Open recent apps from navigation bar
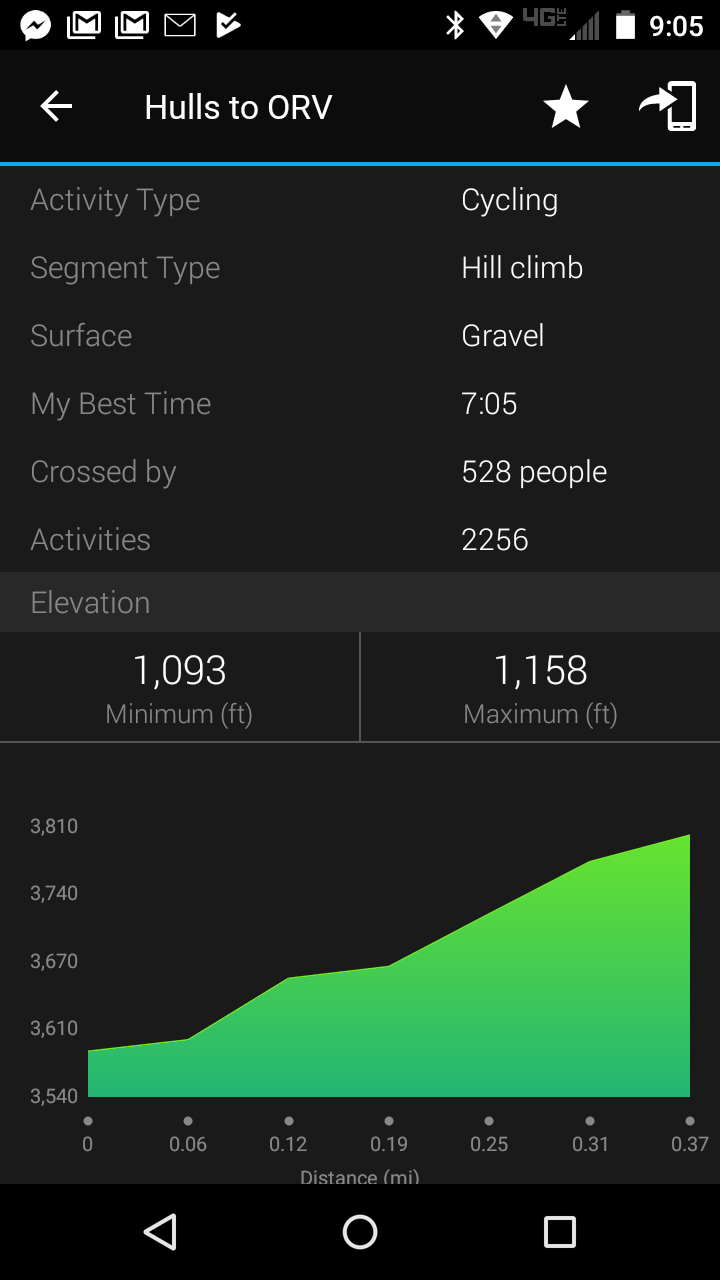The image size is (720, 1280). pos(560,1232)
